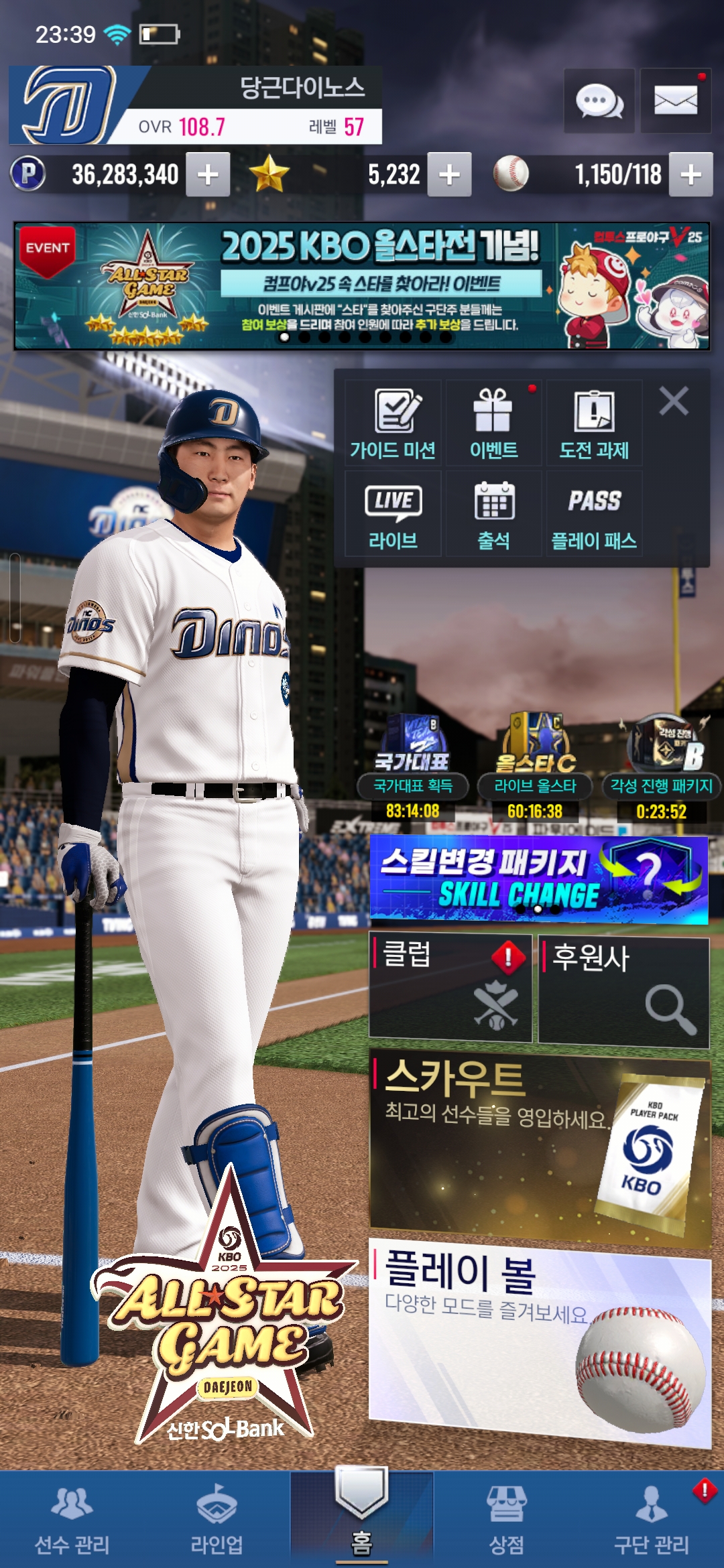Add more baseballs with plus button
The width and height of the screenshot is (724, 1568).
[690, 175]
